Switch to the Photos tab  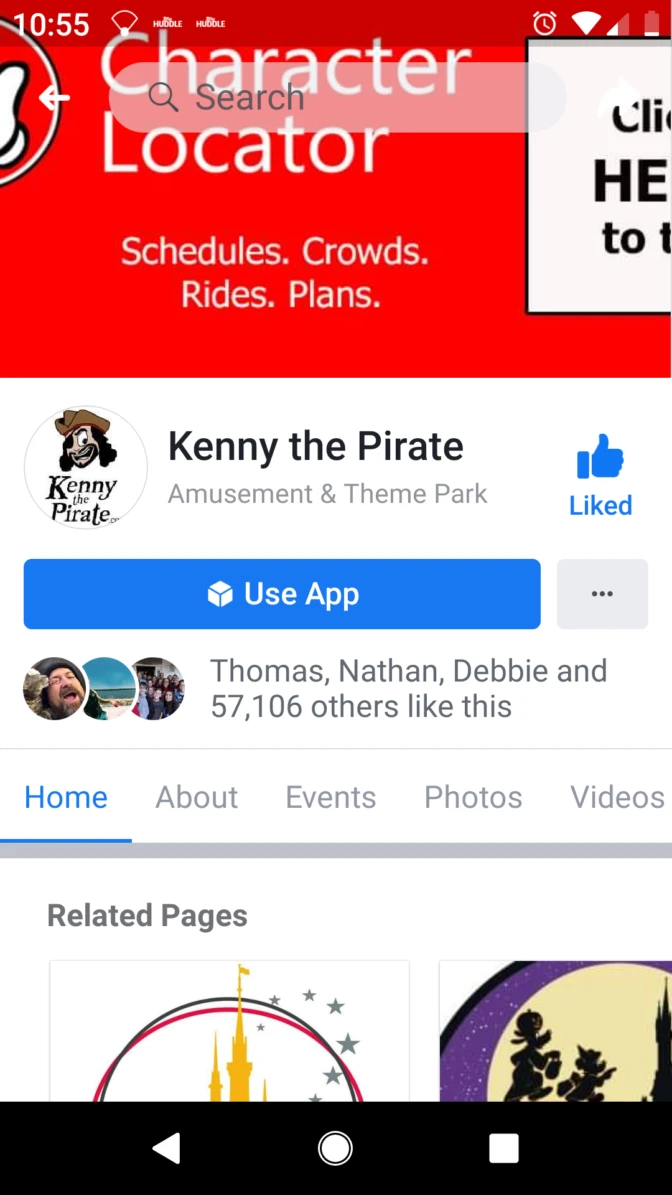tap(473, 797)
